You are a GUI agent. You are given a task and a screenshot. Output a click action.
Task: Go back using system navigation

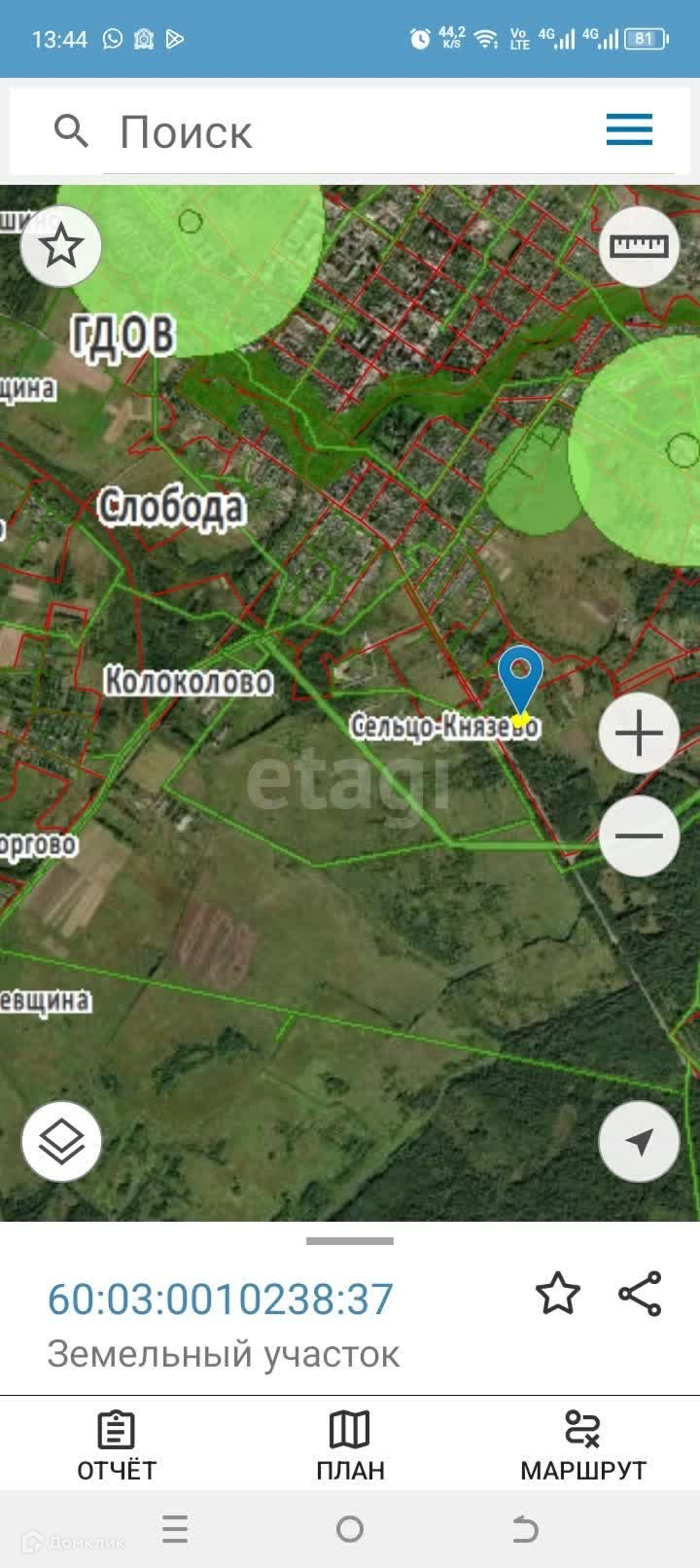pyautogui.click(x=524, y=1530)
